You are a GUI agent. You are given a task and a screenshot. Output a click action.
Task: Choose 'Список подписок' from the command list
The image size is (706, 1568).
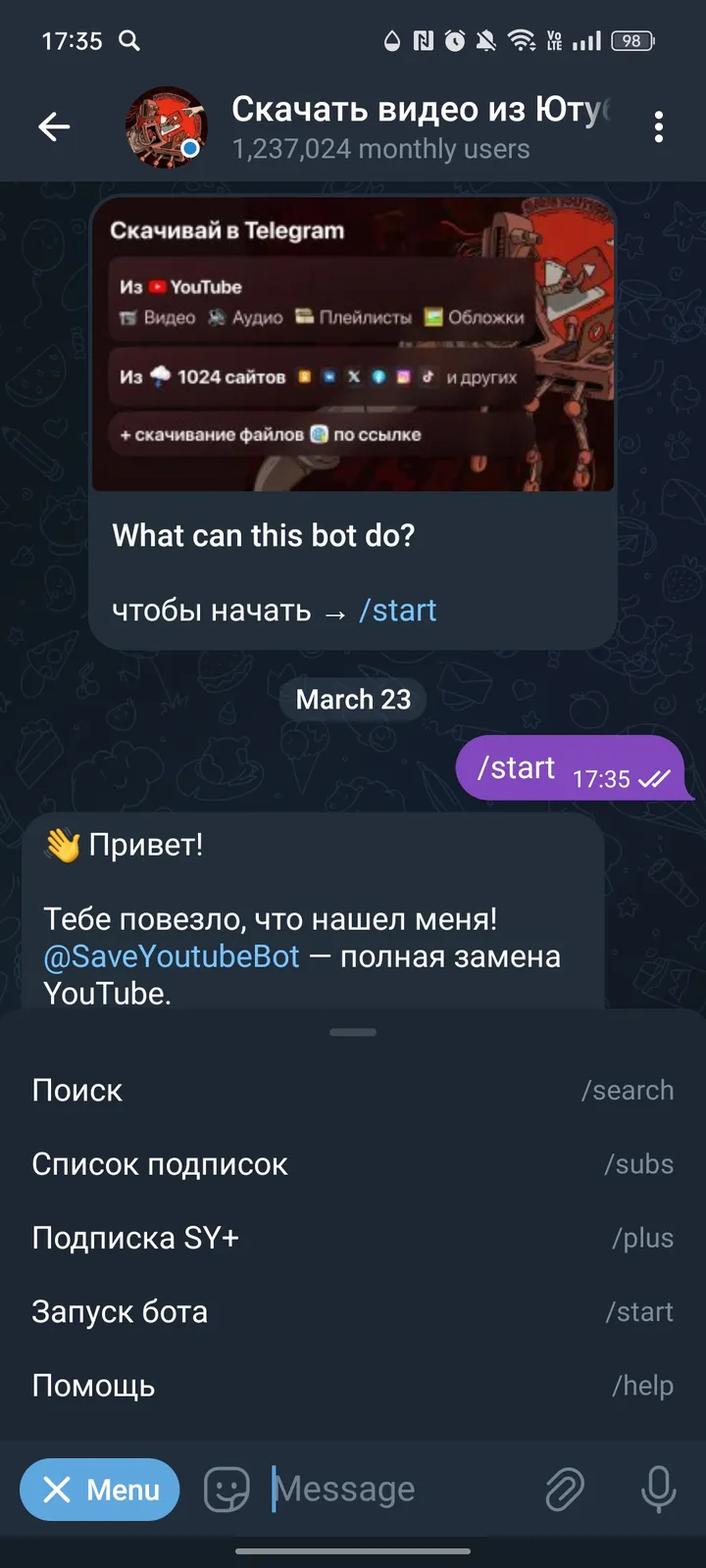(x=353, y=1164)
